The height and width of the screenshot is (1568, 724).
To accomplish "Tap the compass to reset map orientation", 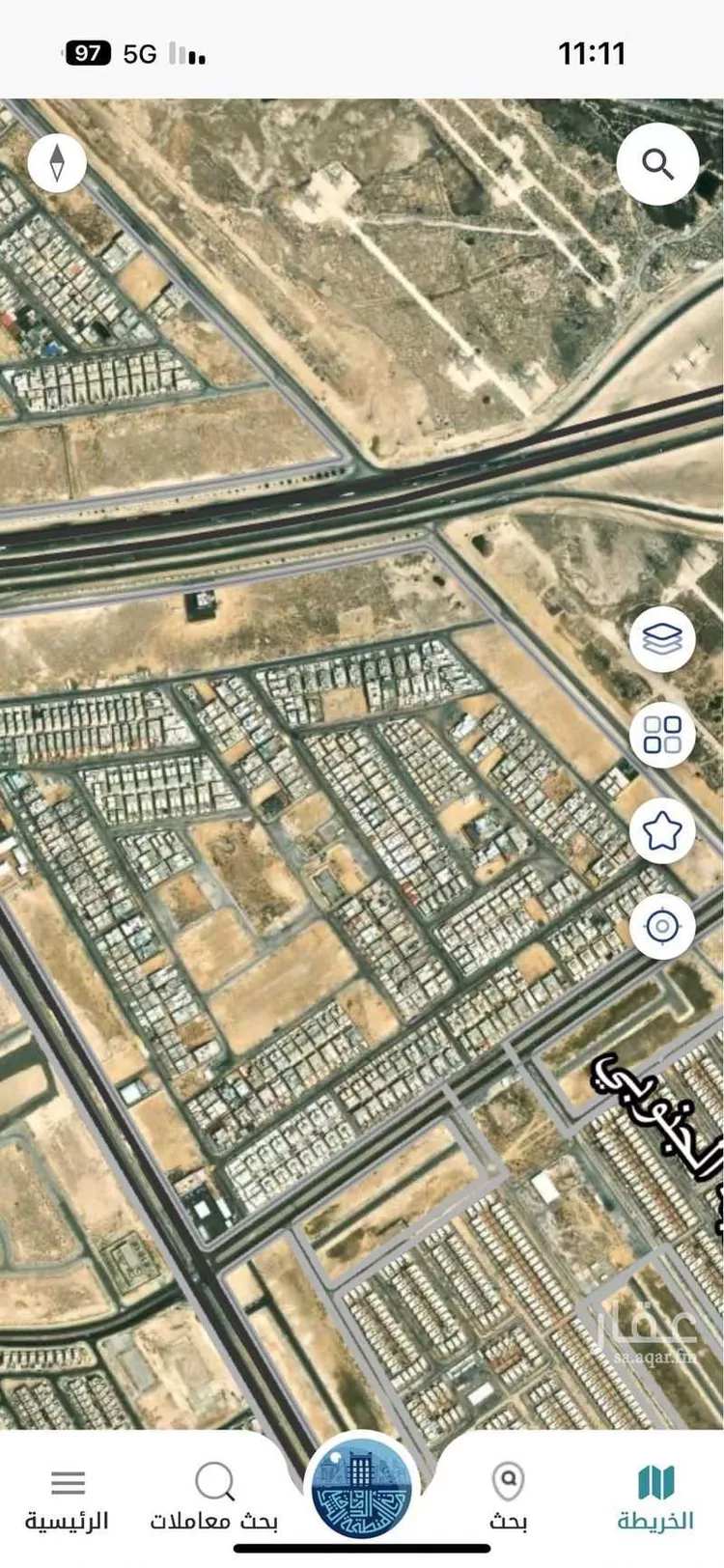I will coord(57,162).
